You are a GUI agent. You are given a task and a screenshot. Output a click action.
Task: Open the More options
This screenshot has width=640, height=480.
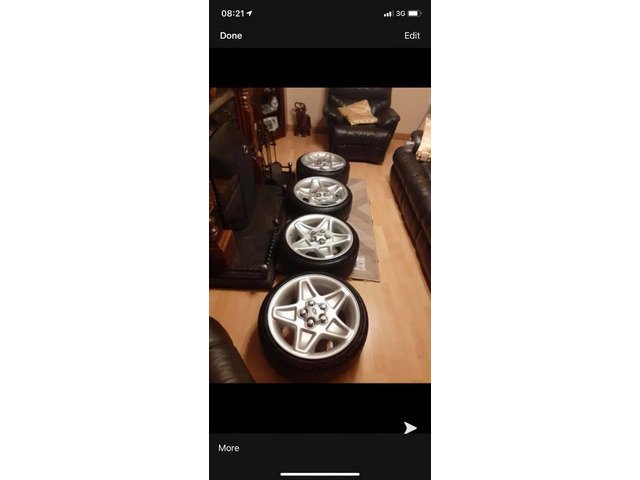[229, 448]
